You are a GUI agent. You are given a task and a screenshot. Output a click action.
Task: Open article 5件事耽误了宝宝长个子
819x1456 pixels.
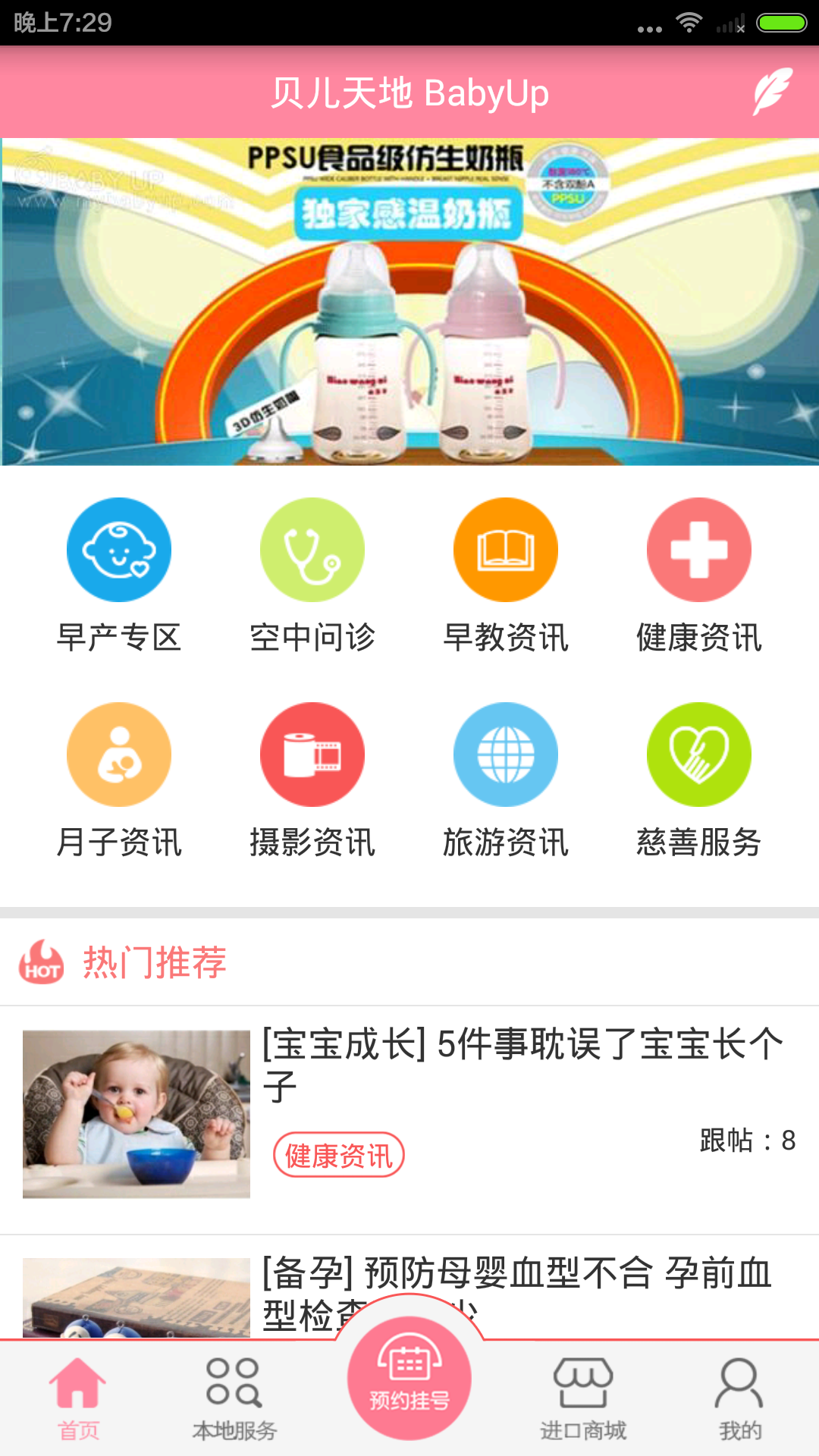tap(522, 1063)
